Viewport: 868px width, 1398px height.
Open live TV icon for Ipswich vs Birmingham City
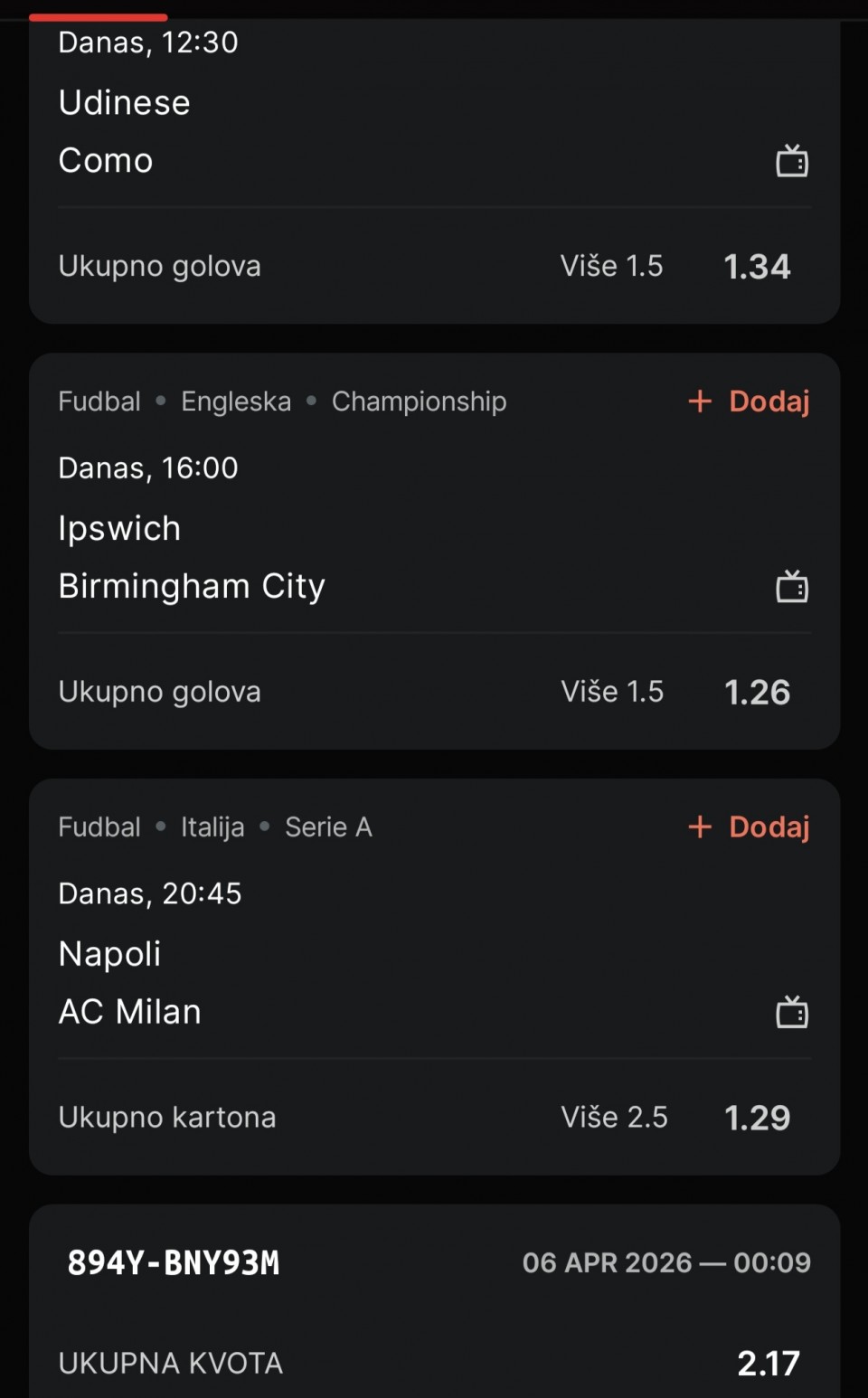click(x=792, y=587)
